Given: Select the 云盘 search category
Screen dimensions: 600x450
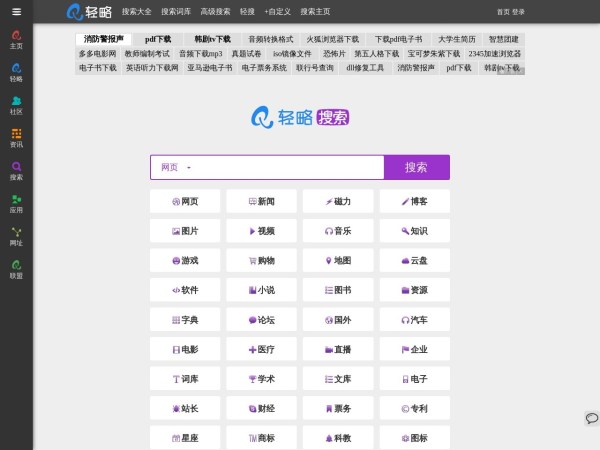Looking at the screenshot, I should coord(414,260).
